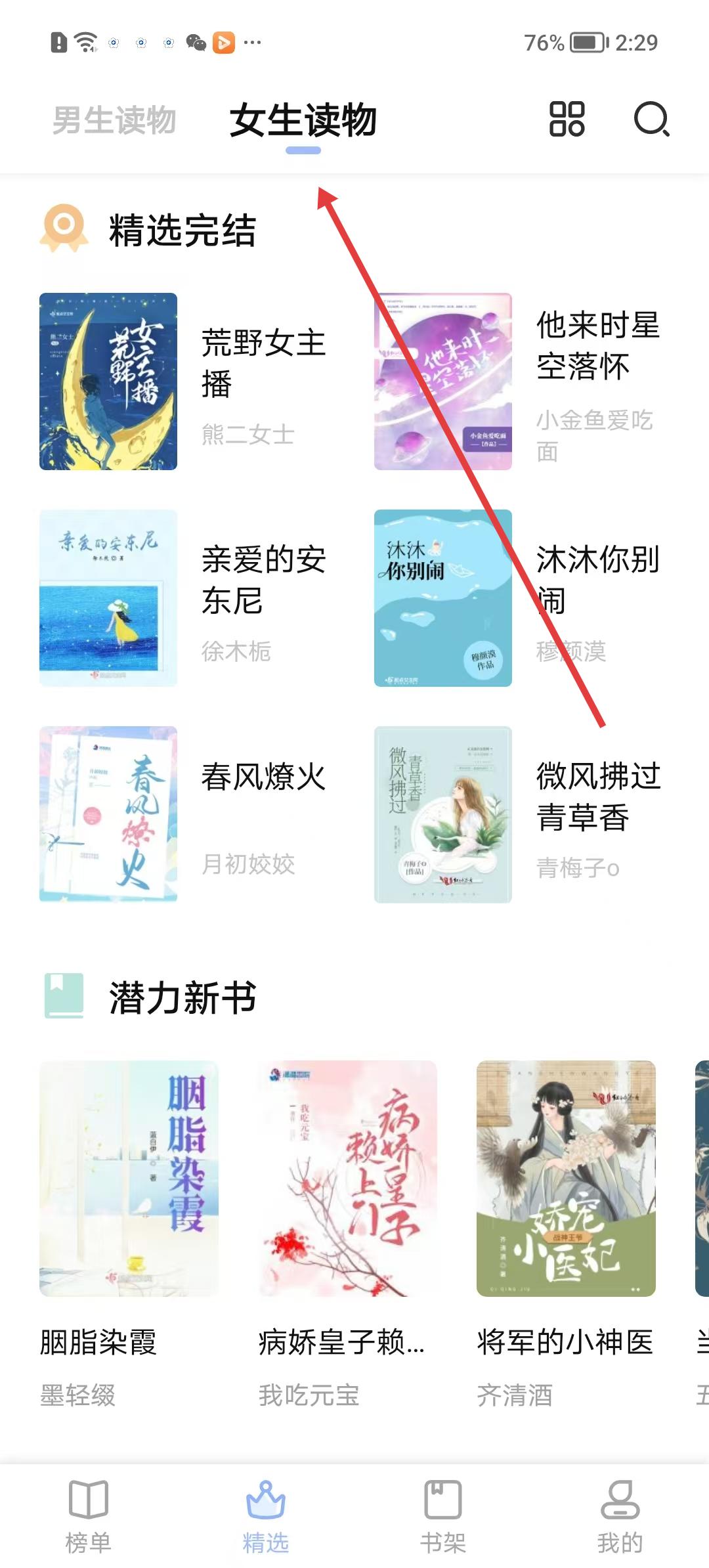This screenshot has height=1568, width=709.
Task: Switch to the 男生读物 tab
Action: coord(114,121)
